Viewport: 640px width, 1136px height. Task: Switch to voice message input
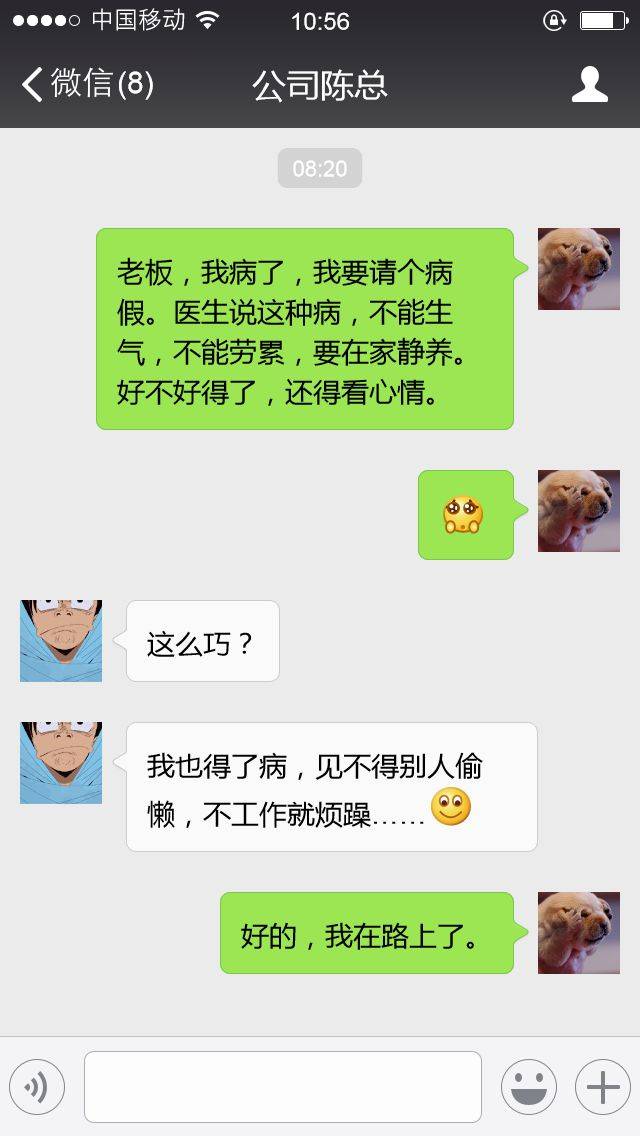37,1087
